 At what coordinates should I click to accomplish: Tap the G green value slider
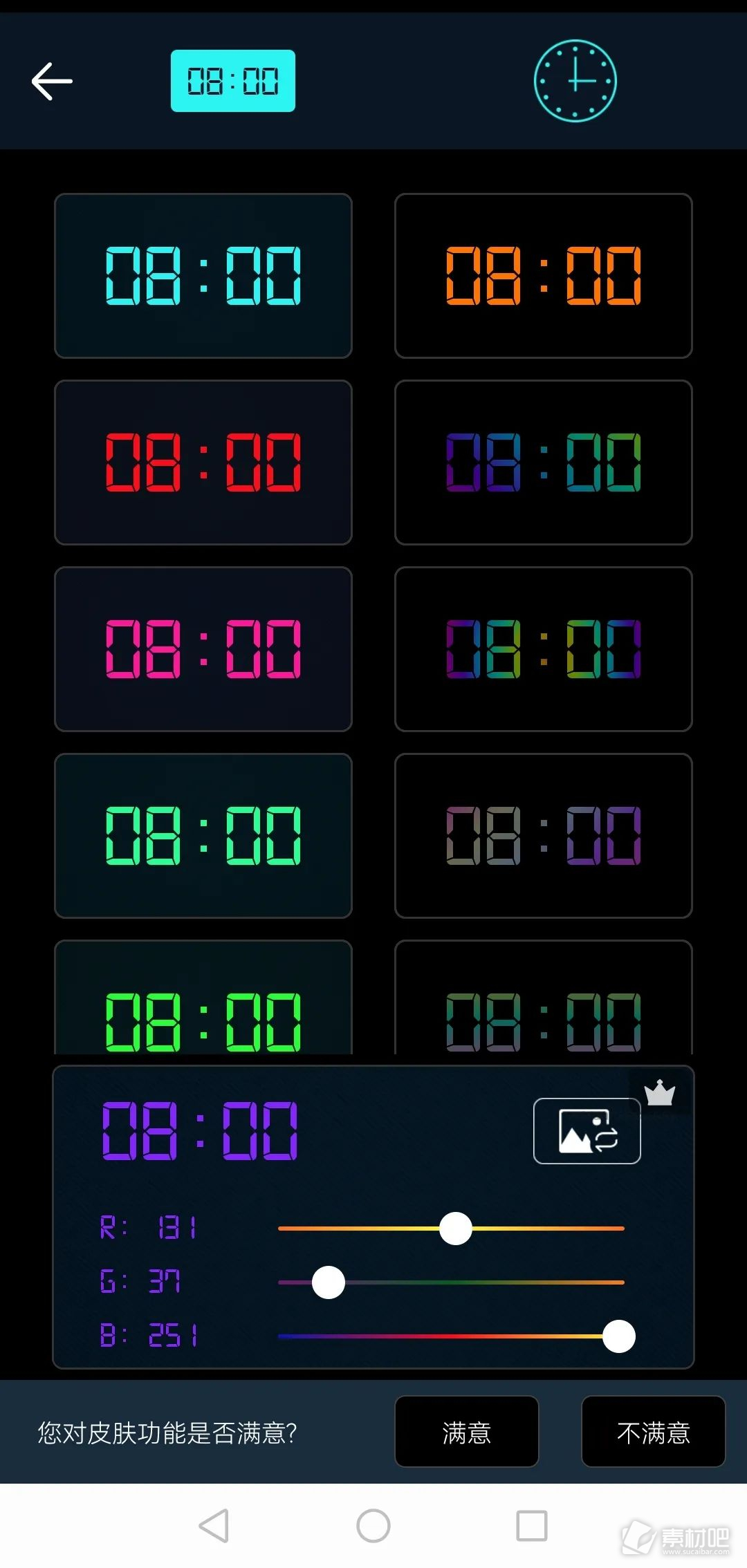[x=451, y=1282]
